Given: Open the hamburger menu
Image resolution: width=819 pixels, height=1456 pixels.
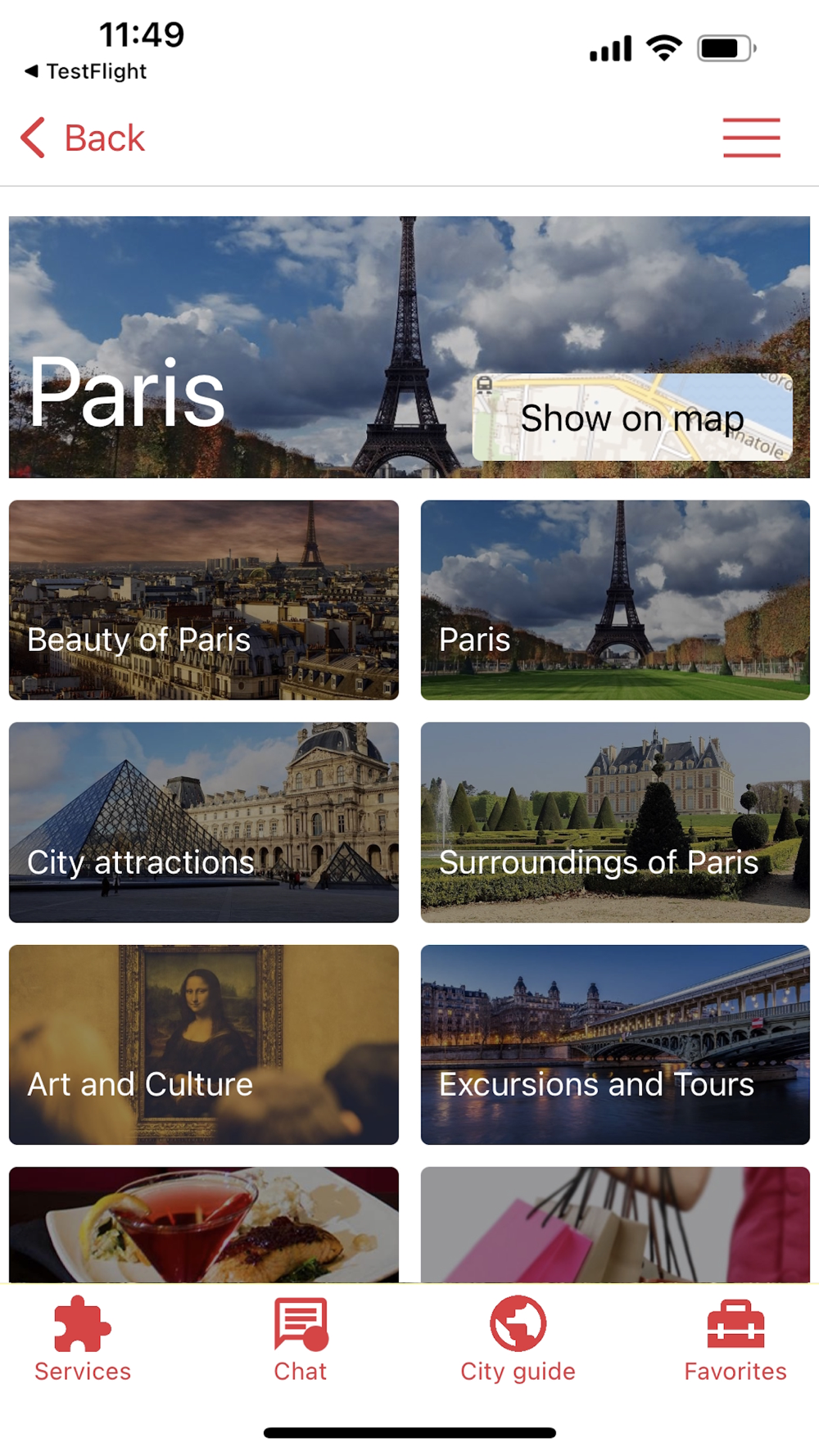Looking at the screenshot, I should [x=751, y=138].
